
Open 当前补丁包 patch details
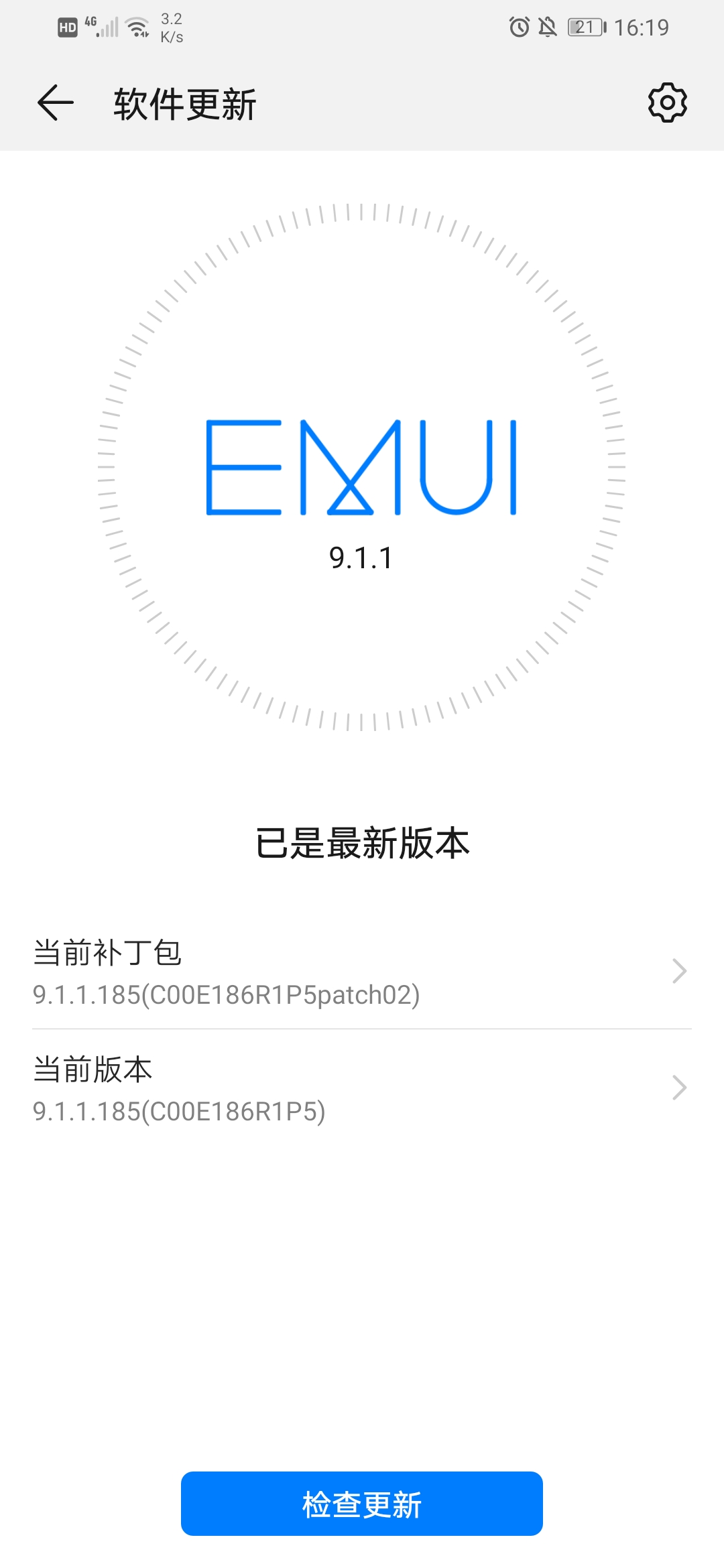pos(362,972)
